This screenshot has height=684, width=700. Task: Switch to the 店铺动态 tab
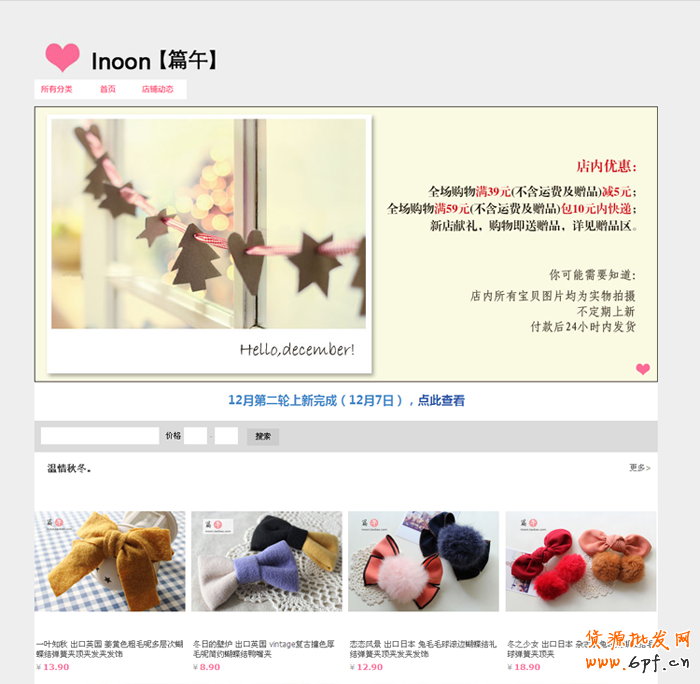pos(157,89)
